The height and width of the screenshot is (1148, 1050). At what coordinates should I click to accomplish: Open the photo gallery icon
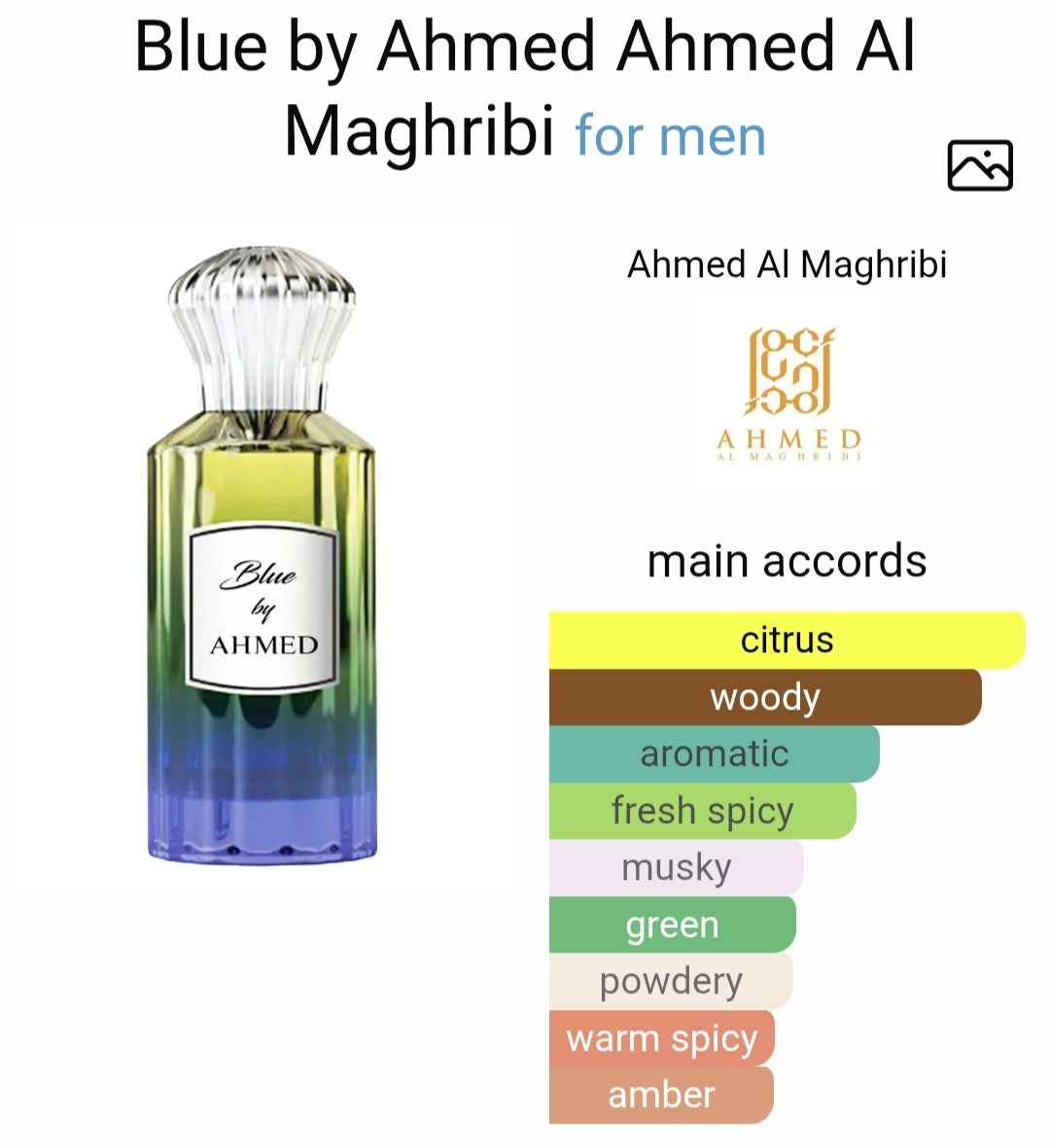click(979, 165)
